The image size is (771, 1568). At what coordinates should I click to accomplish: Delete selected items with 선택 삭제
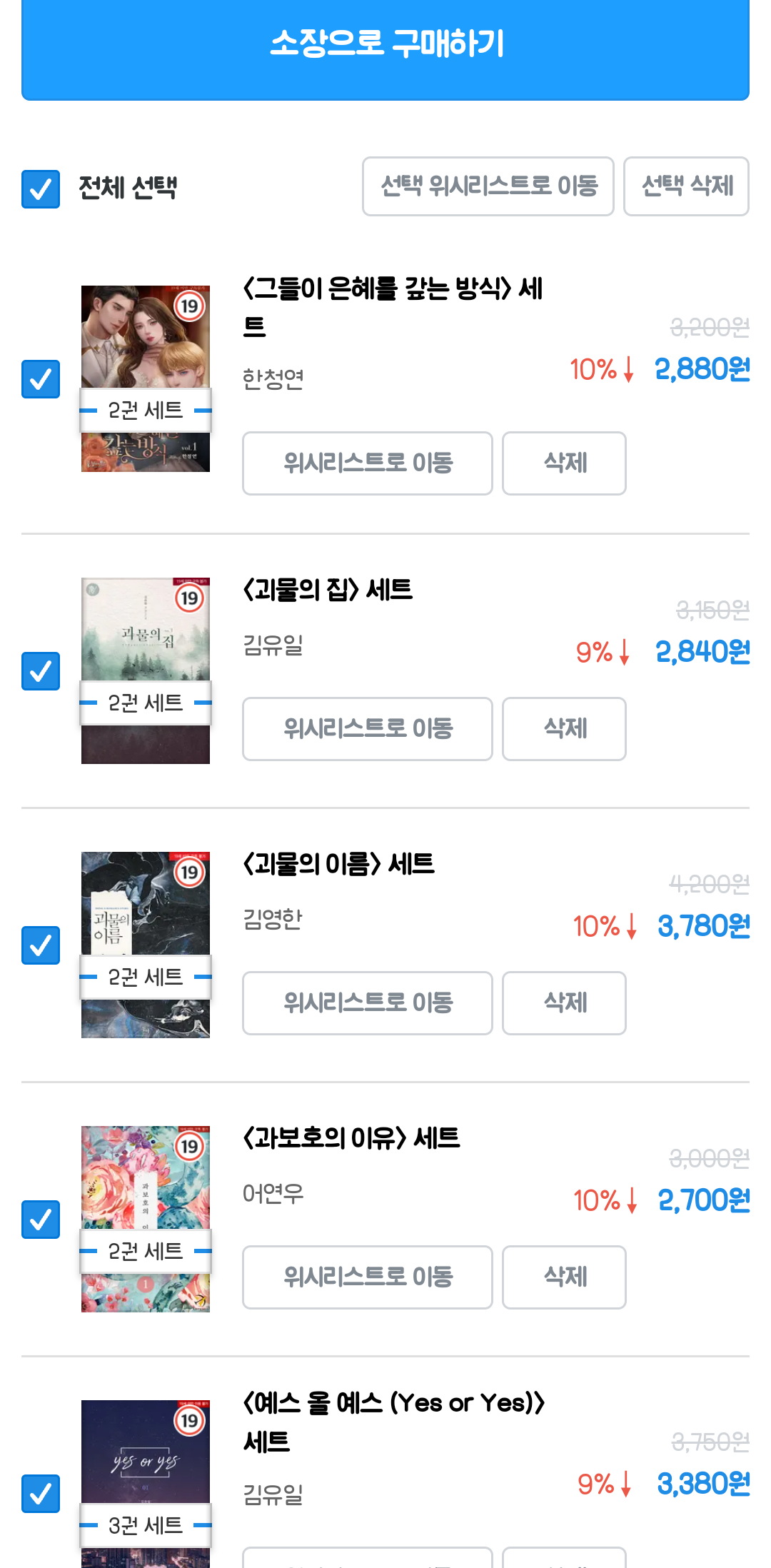686,186
